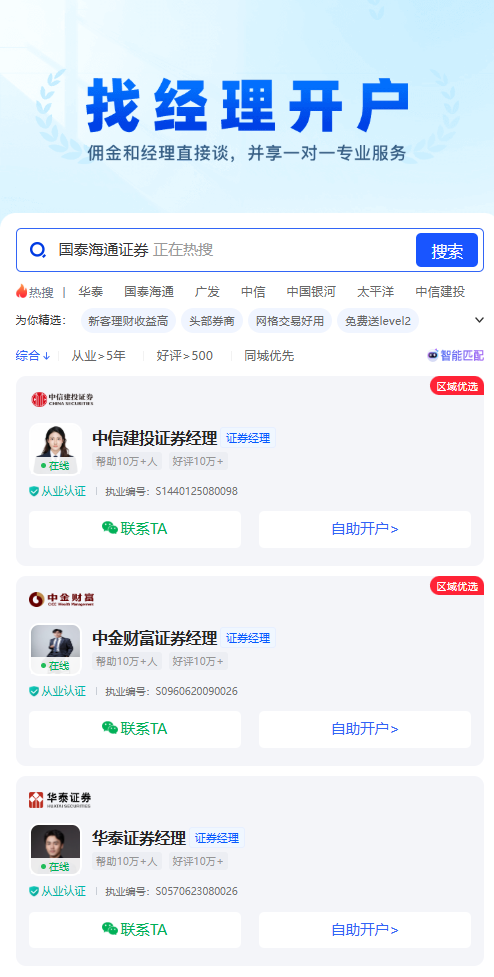
Task: Choose the 免费送level2 chip
Action: (378, 321)
